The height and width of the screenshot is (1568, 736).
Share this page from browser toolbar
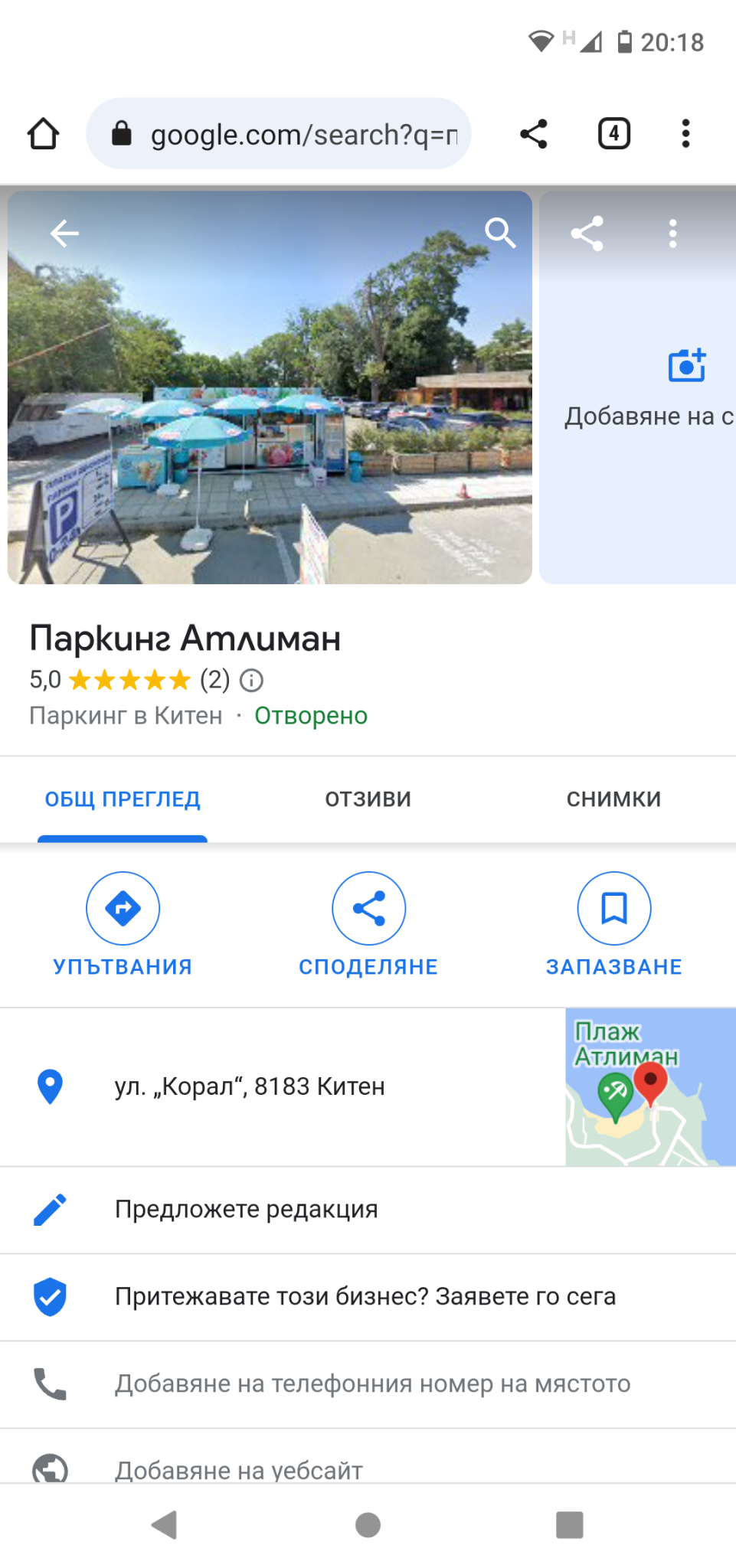pyautogui.click(x=534, y=134)
